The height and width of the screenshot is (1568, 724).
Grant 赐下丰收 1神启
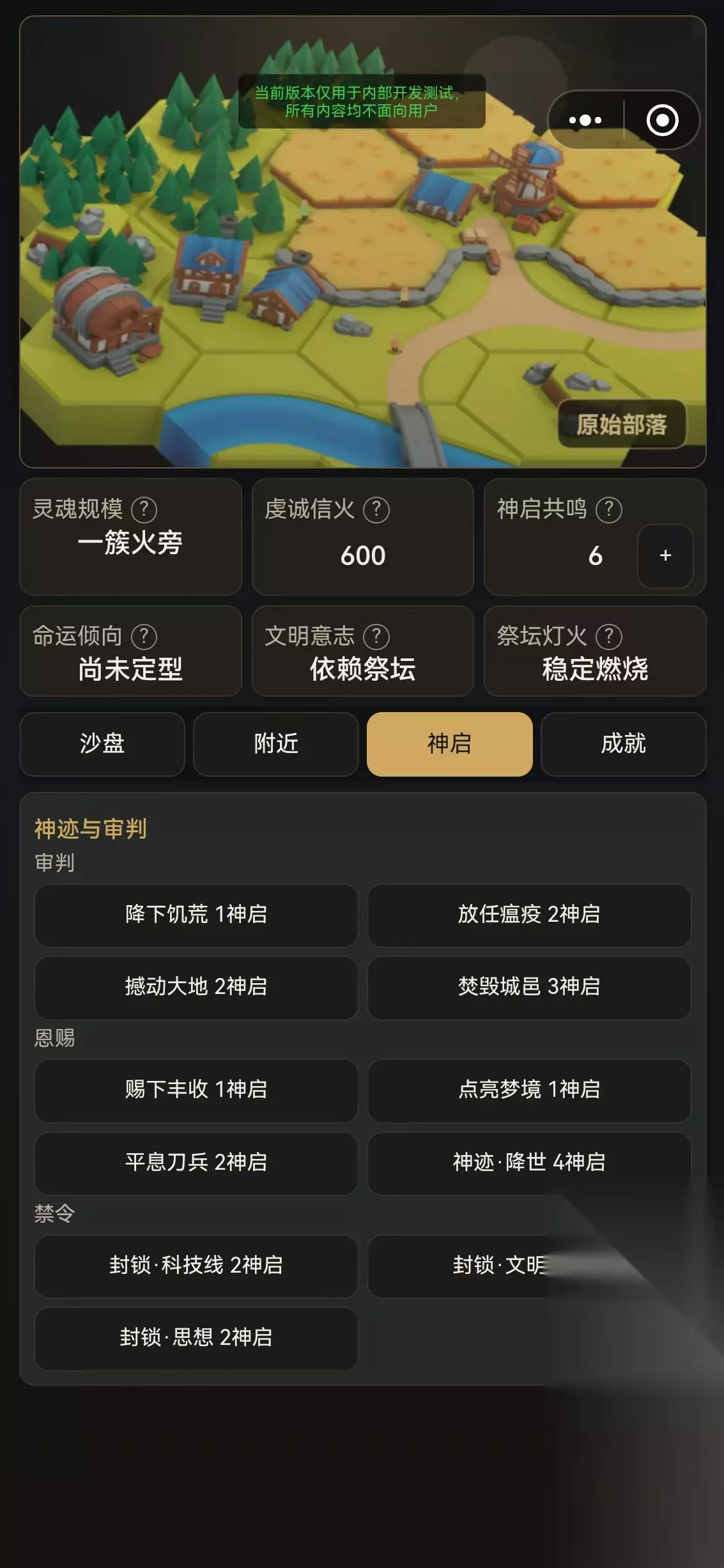coord(196,1090)
